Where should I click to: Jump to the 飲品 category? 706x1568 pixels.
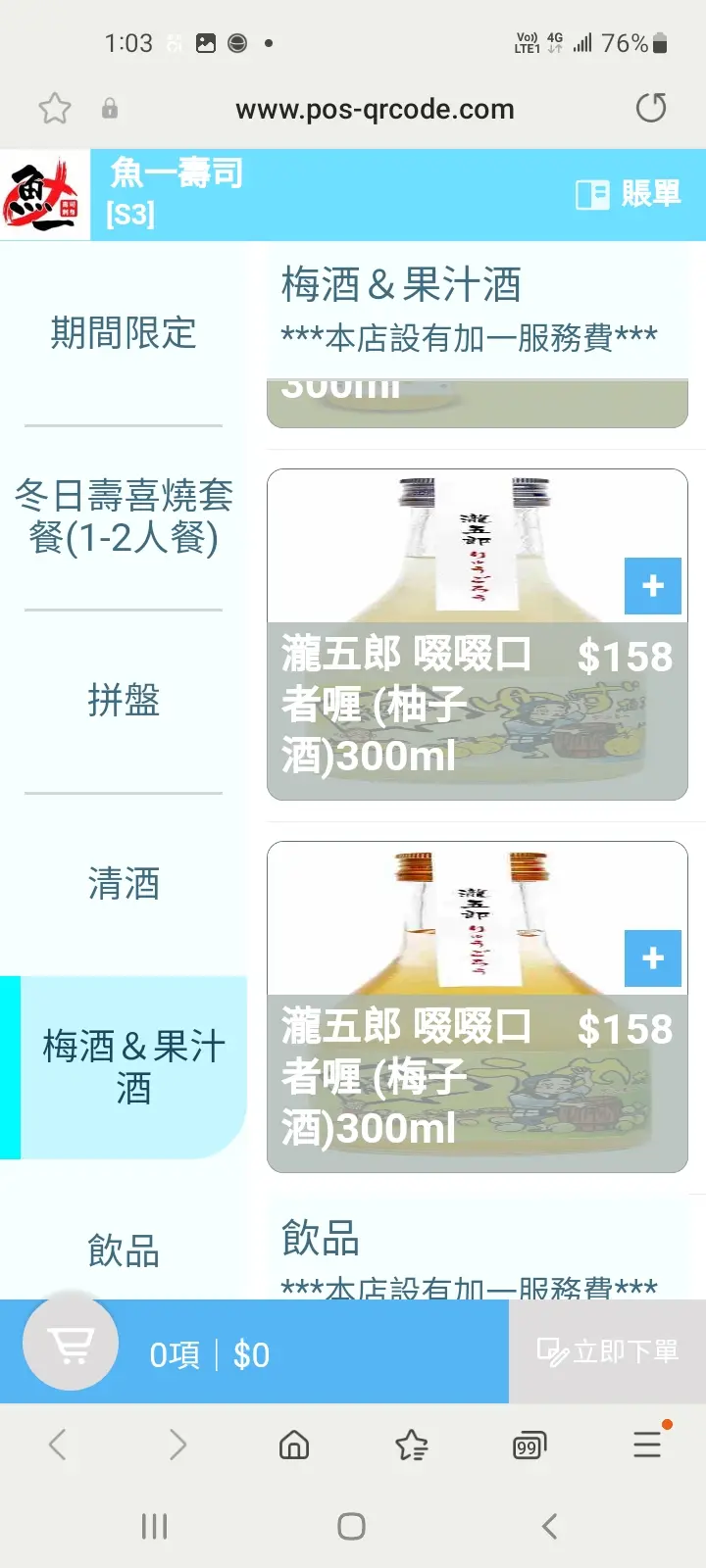pyautogui.click(x=124, y=1250)
